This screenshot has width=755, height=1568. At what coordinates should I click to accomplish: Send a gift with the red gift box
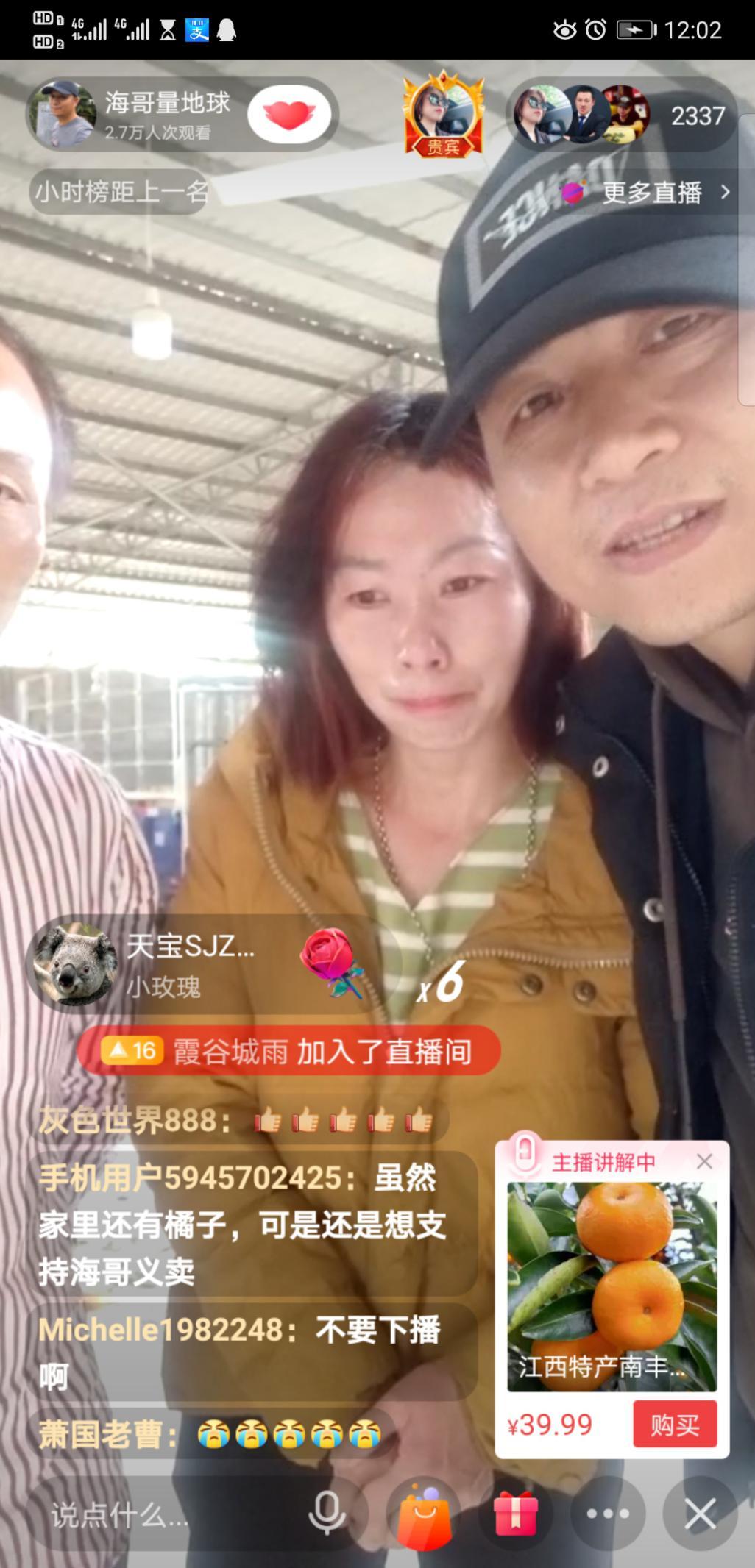[x=515, y=1514]
